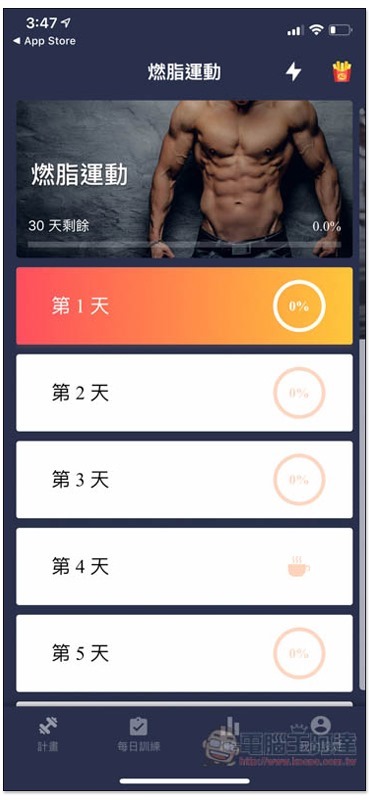Open the 燃脂運動 plan banner

[x=184, y=179]
